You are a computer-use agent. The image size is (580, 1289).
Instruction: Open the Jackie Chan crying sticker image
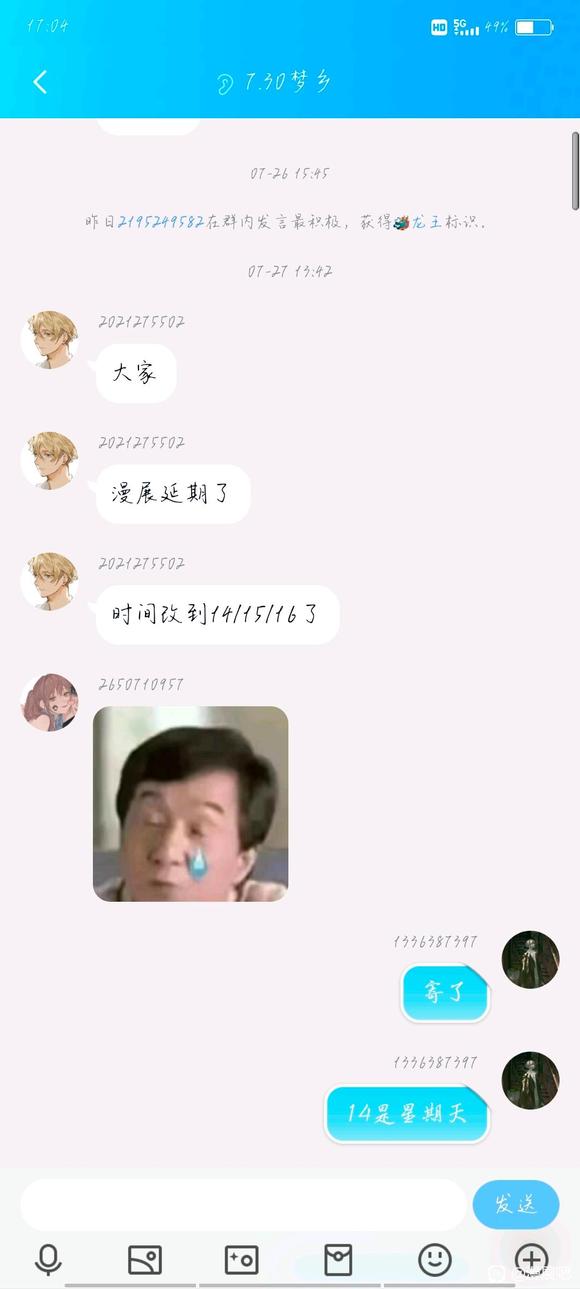click(190, 804)
